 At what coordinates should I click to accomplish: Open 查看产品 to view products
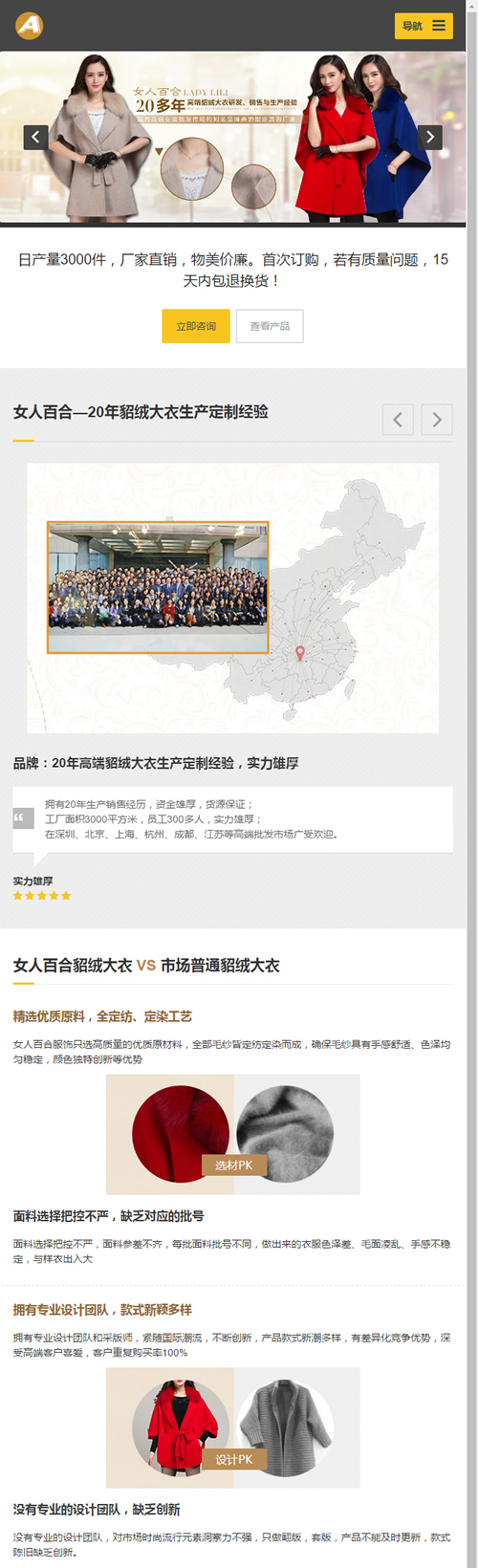(270, 326)
